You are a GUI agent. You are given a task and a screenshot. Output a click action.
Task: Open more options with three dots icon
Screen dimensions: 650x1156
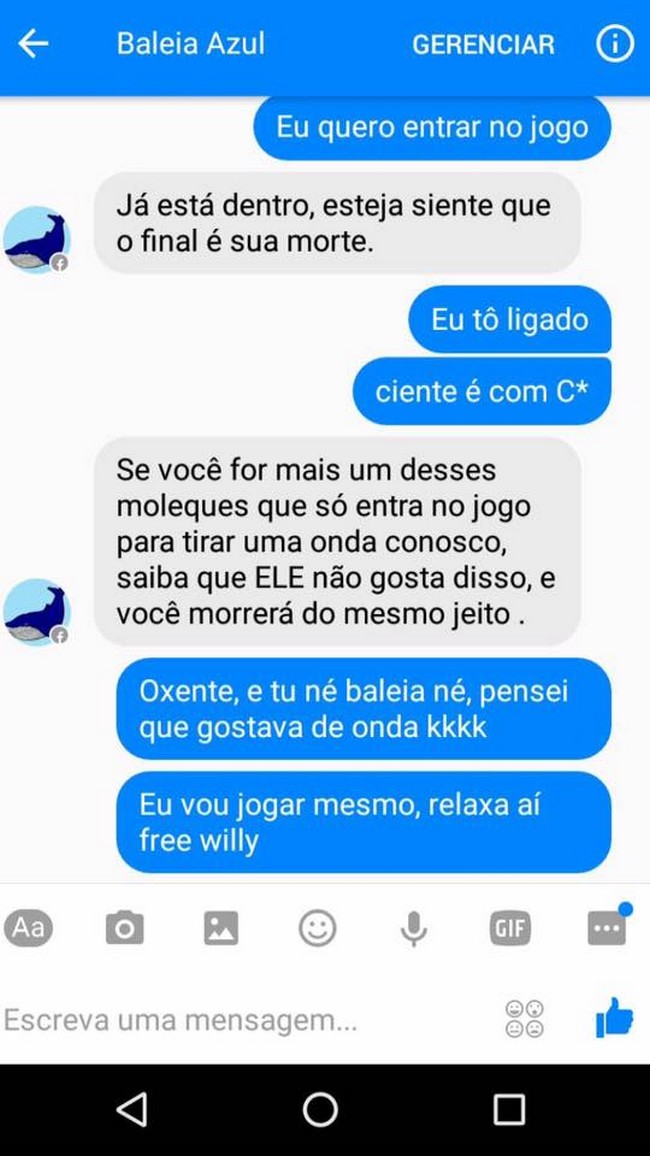click(x=607, y=927)
